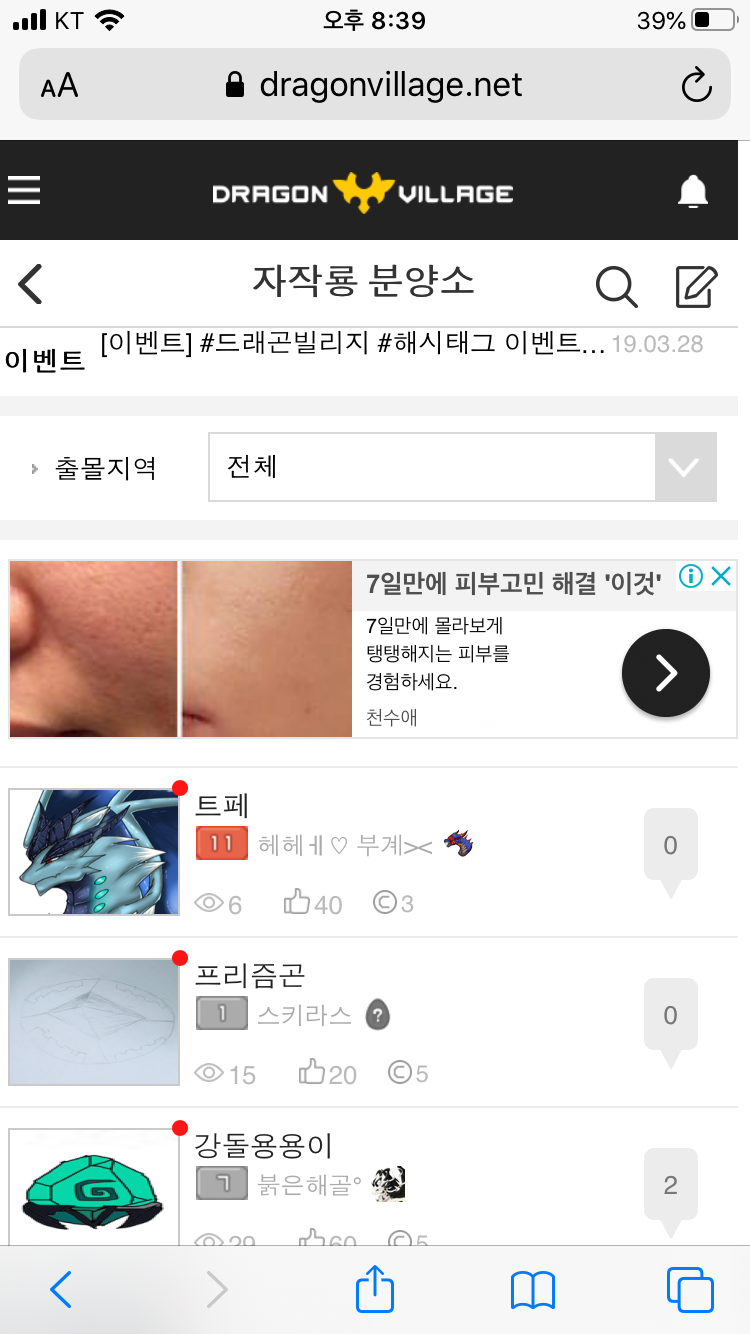Open the 강돌용용이 post
Viewport: 750px width, 1334px height.
tap(264, 1145)
